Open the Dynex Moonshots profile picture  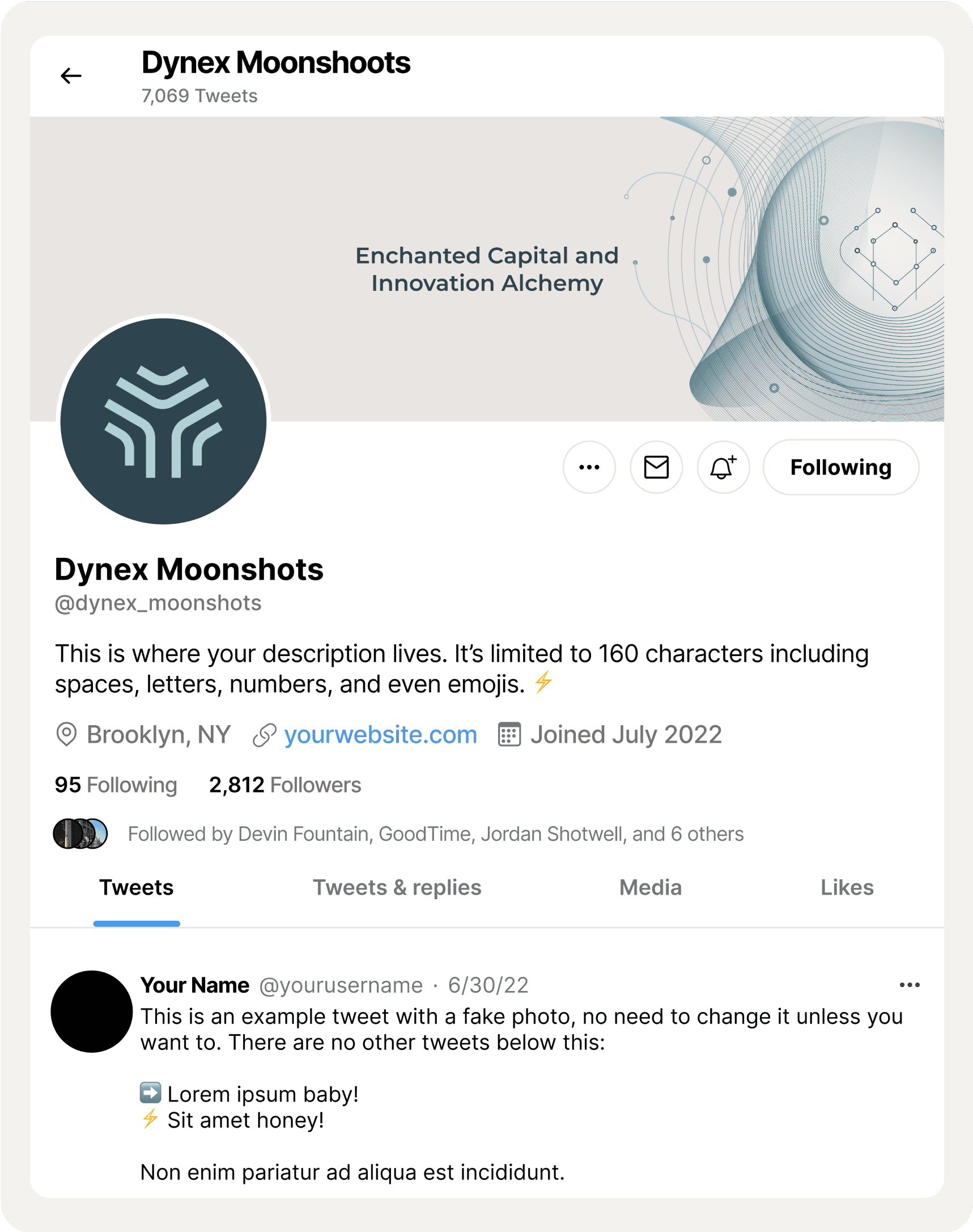click(x=164, y=421)
